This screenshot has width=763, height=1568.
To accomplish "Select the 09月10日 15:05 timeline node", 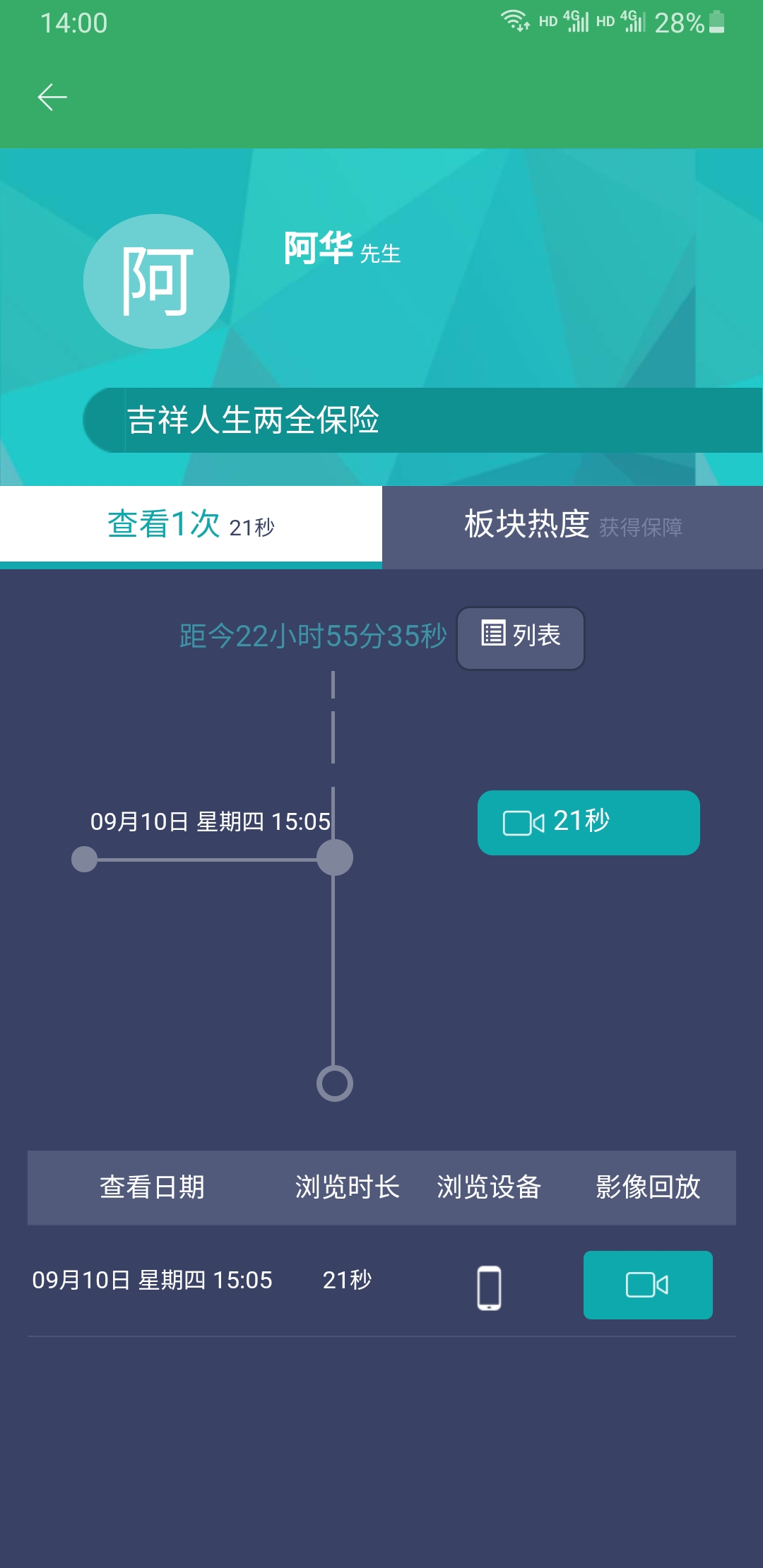I will pyautogui.click(x=335, y=857).
